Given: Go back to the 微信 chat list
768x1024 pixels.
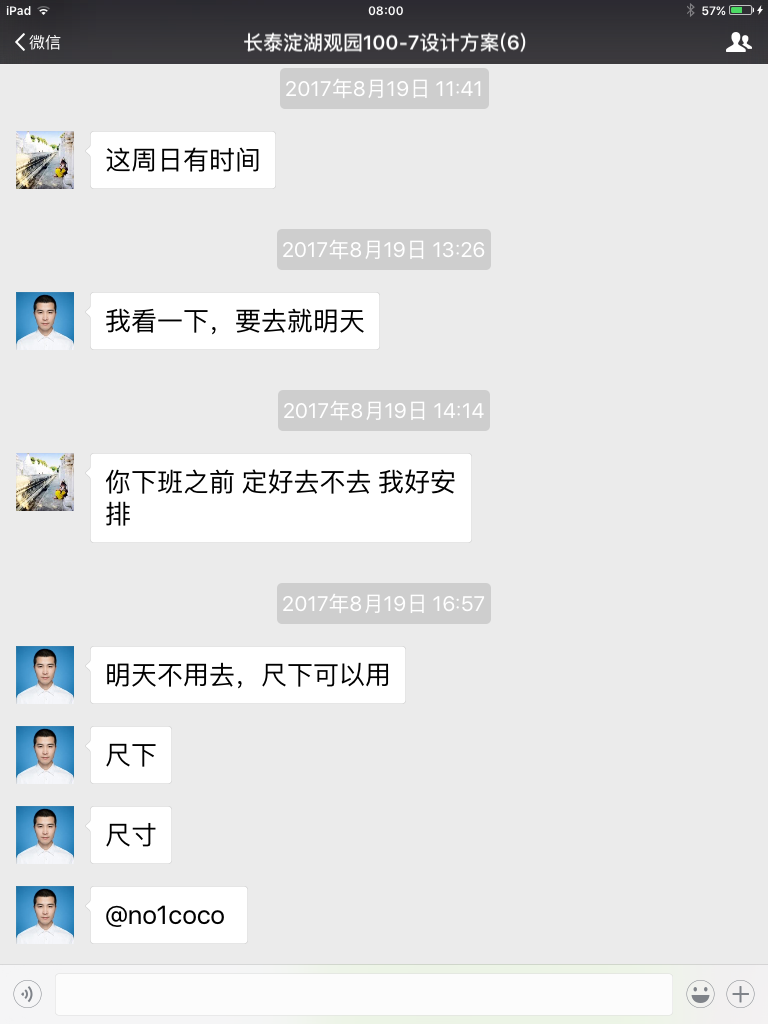Looking at the screenshot, I should tap(37, 42).
